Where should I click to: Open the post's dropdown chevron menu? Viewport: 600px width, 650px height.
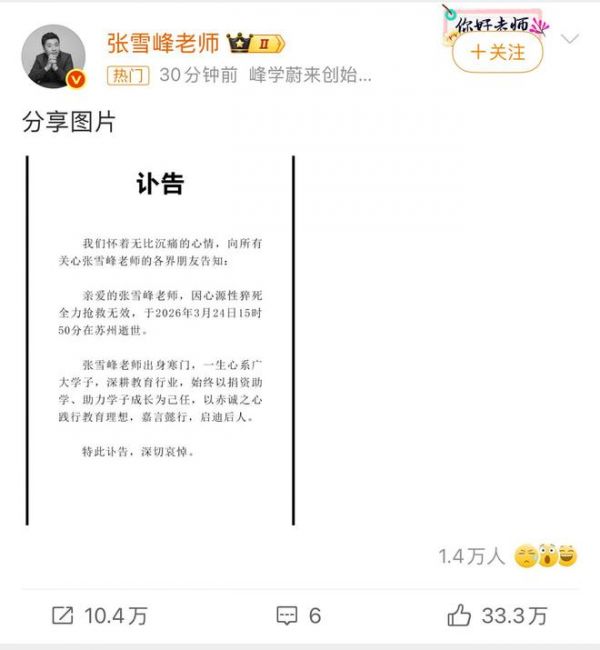(x=570, y=40)
